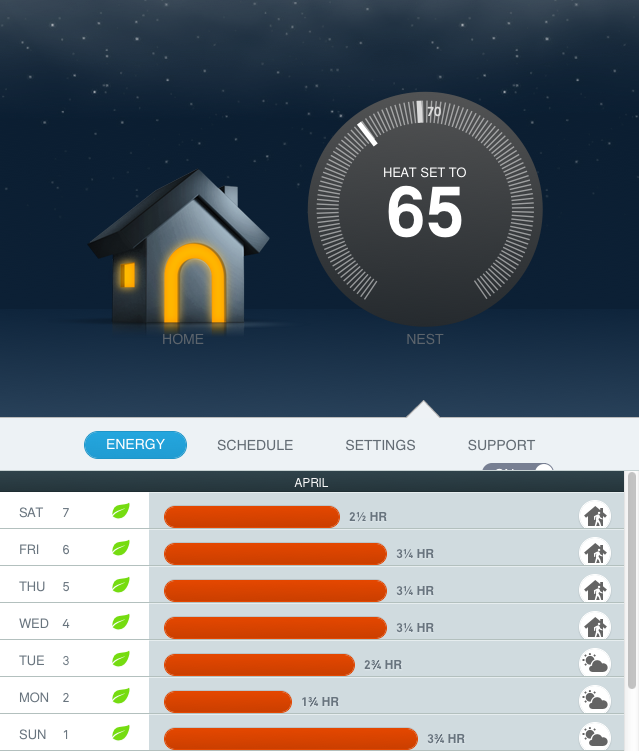View Monday 2 energy history
The height and width of the screenshot is (751, 639).
tap(320, 701)
